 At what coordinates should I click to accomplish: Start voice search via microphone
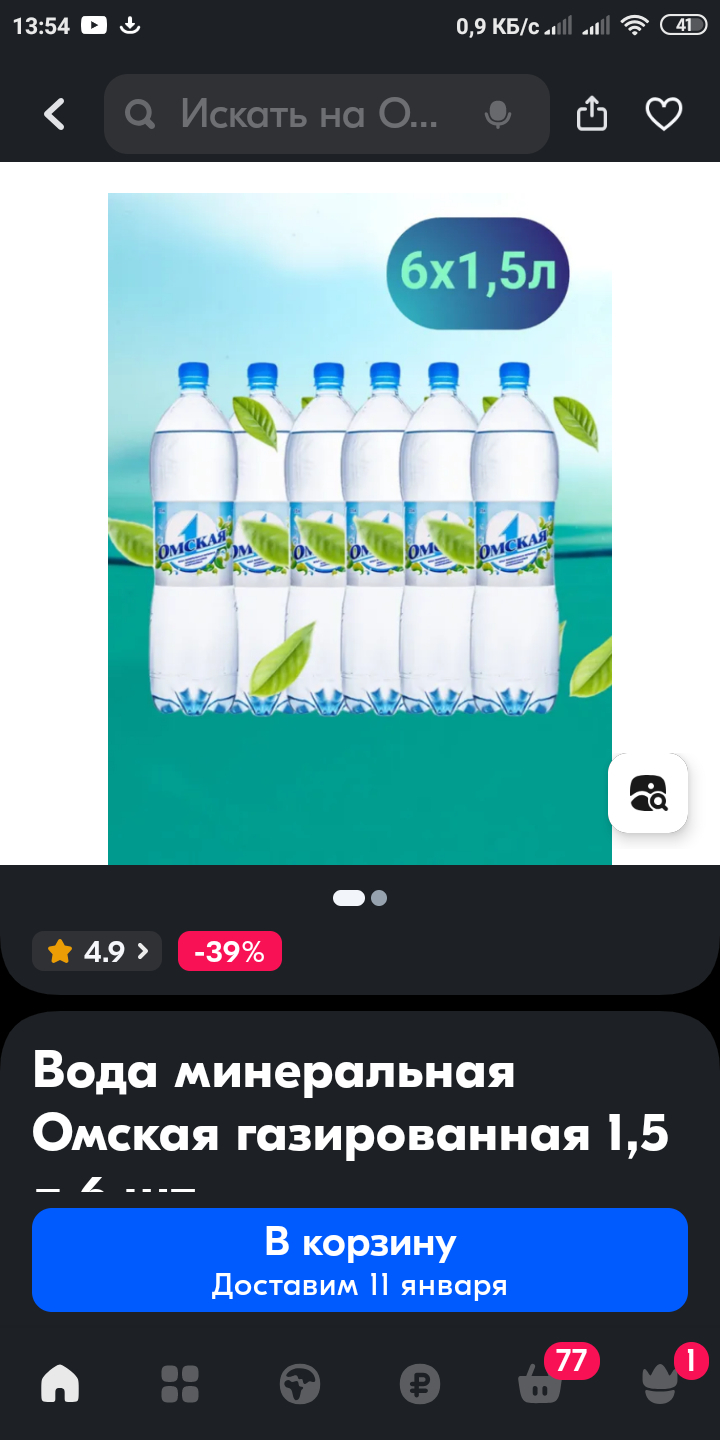point(497,115)
